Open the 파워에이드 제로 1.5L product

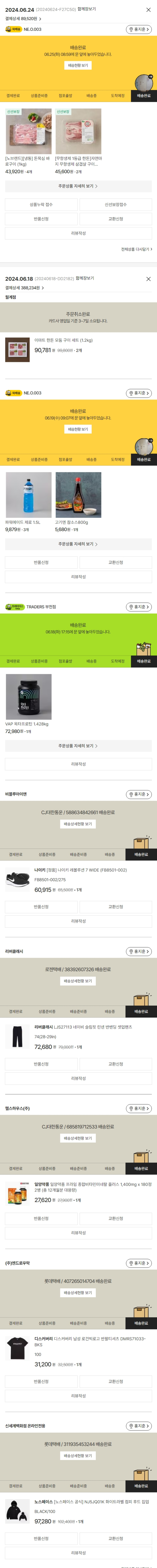tap(28, 495)
